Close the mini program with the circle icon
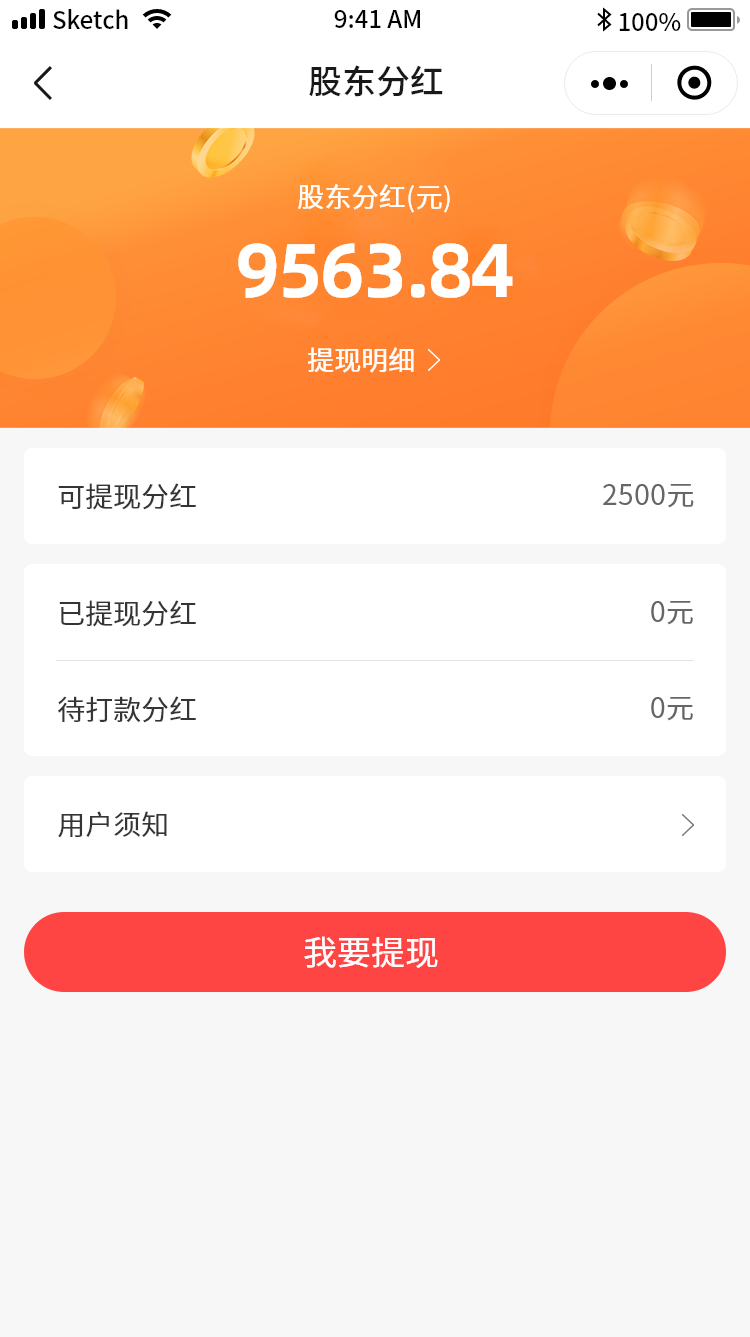The width and height of the screenshot is (750, 1337). pyautogui.click(x=694, y=83)
